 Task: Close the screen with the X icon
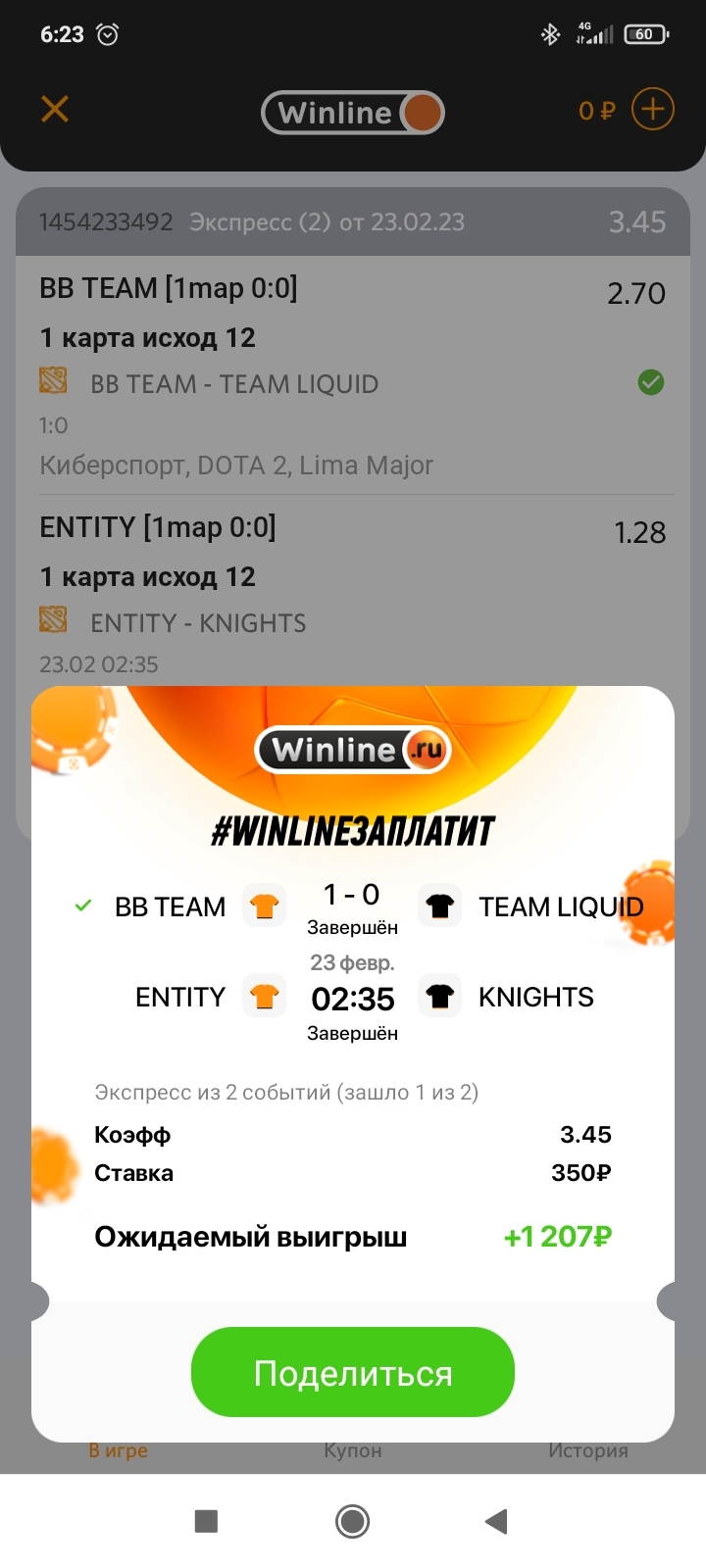55,109
